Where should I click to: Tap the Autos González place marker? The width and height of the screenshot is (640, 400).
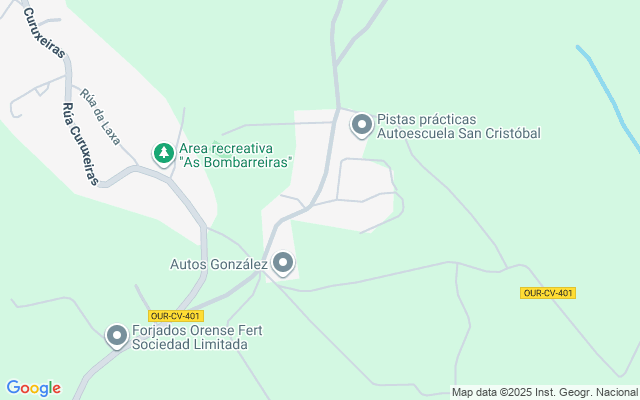[x=283, y=264]
